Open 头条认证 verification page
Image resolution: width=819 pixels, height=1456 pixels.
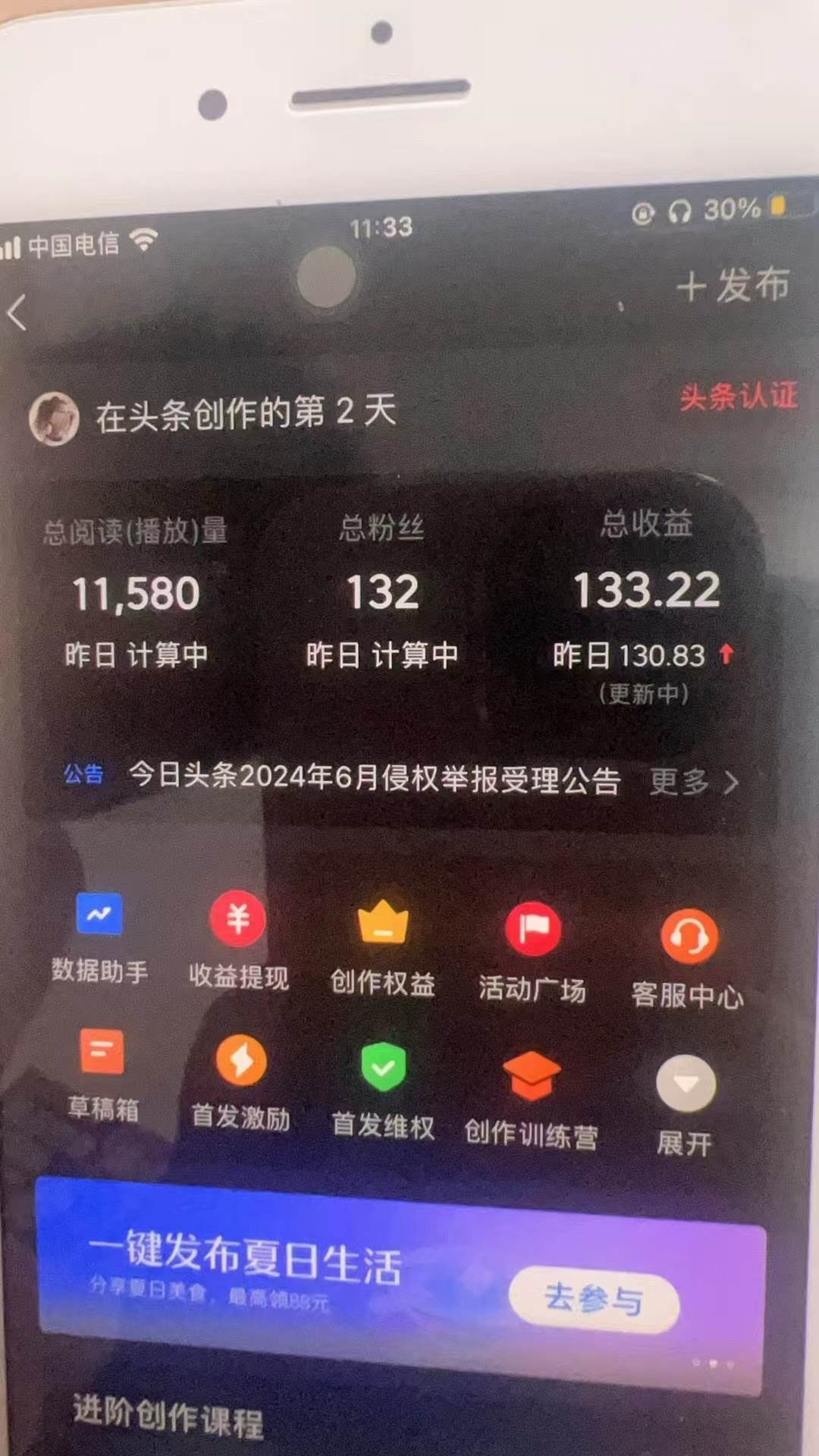coord(739,396)
